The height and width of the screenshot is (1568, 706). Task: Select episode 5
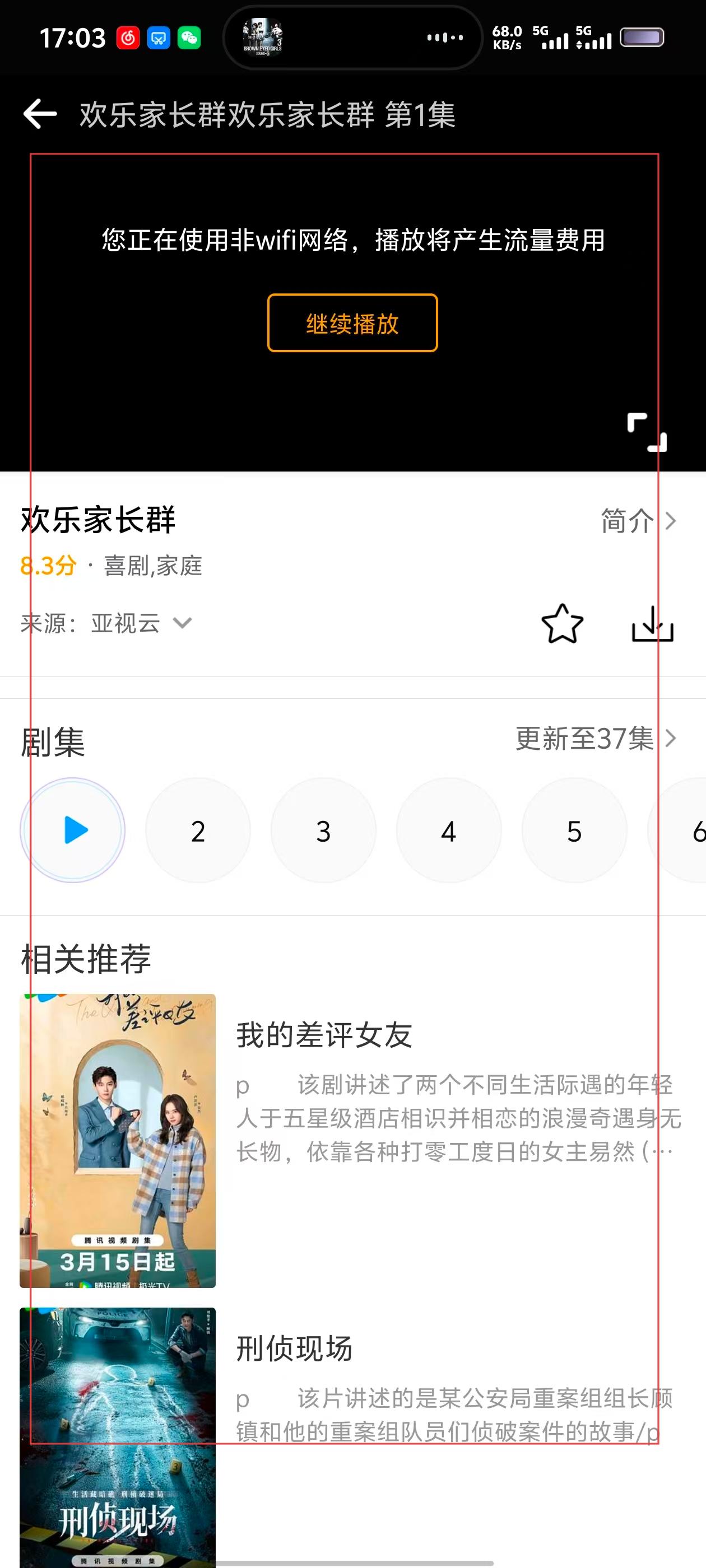coord(574,831)
